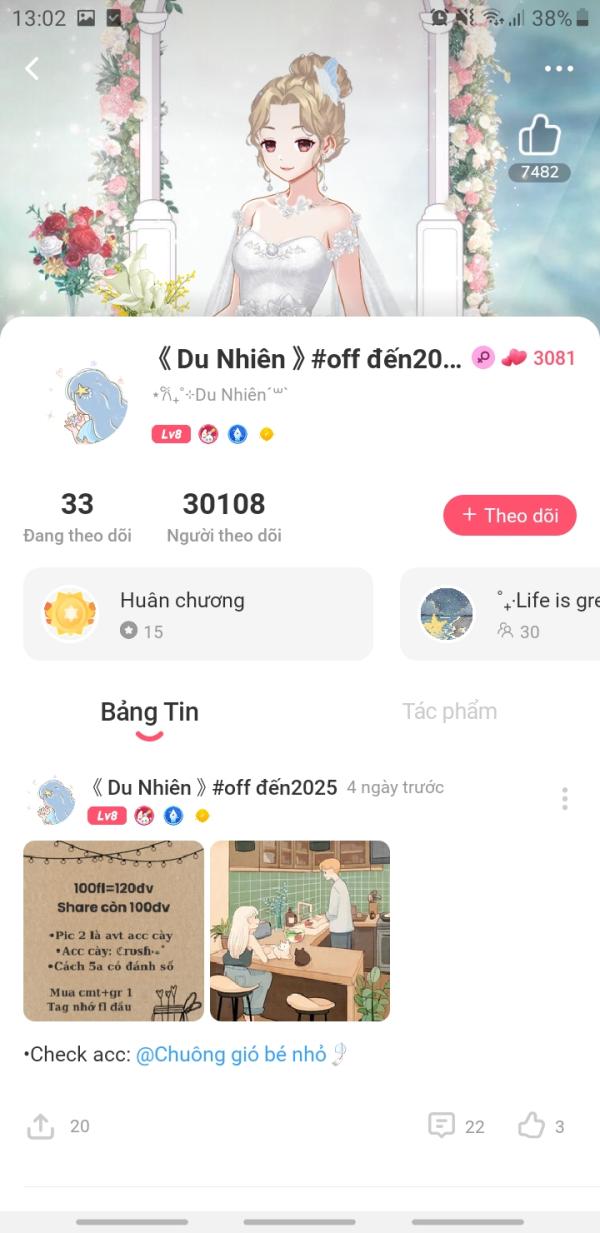
Task: Open the three-dot menu on the cover
Action: coord(559,69)
